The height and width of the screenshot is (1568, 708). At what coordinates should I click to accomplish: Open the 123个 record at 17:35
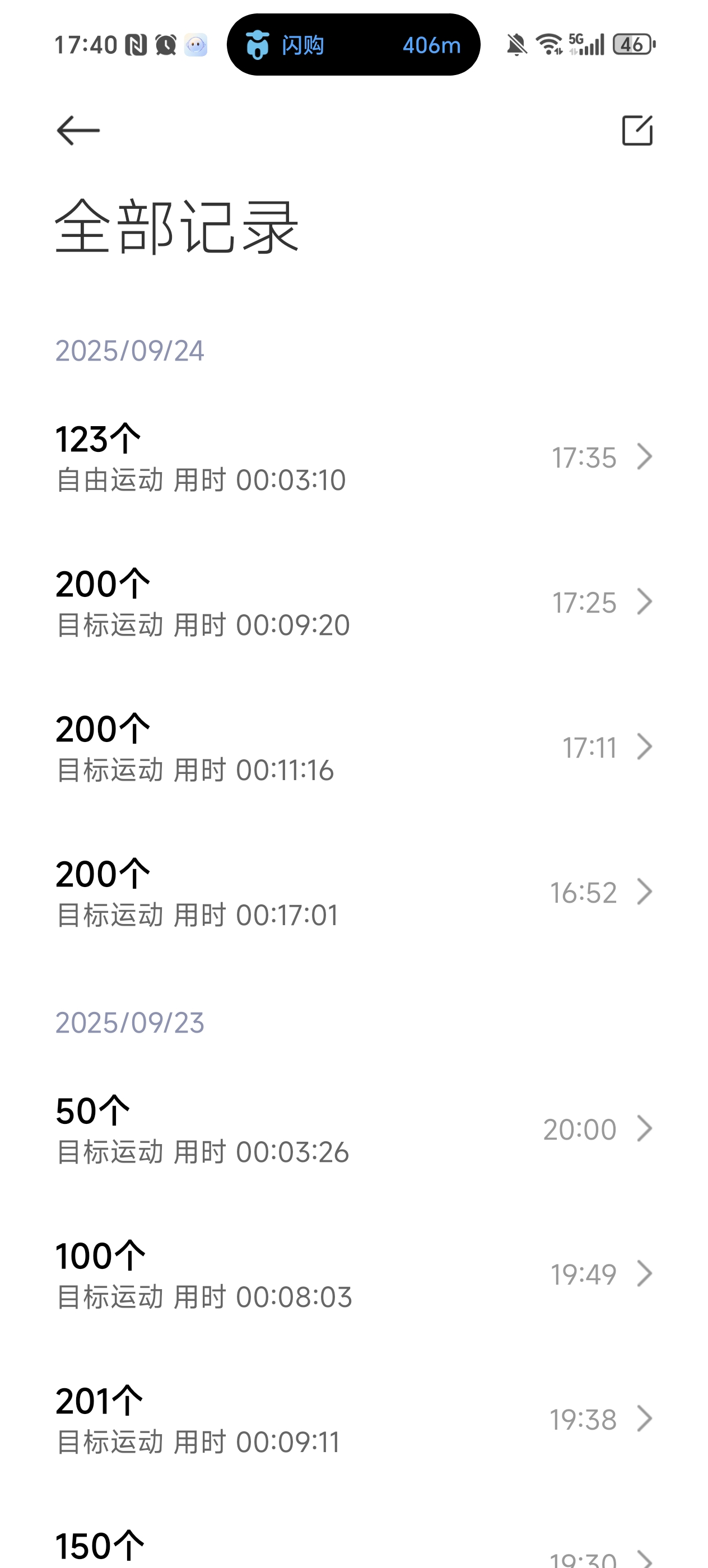(353, 458)
